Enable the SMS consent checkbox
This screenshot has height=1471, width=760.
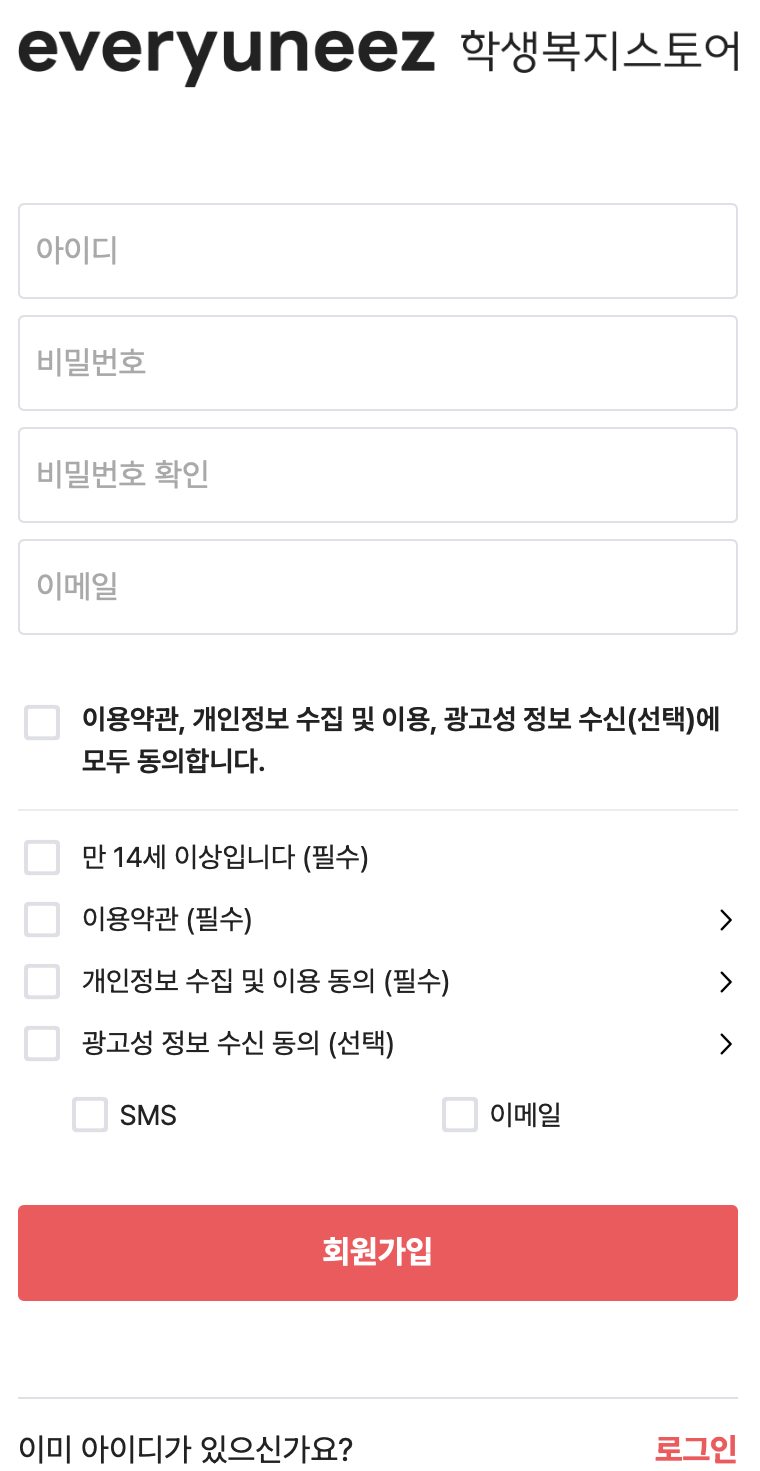[x=89, y=1114]
